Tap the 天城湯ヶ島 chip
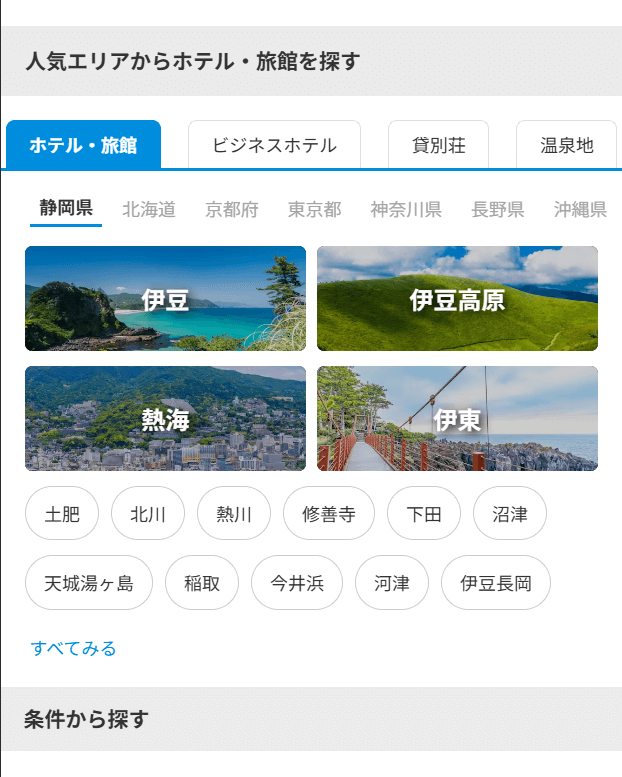The height and width of the screenshot is (777, 622). (89, 583)
